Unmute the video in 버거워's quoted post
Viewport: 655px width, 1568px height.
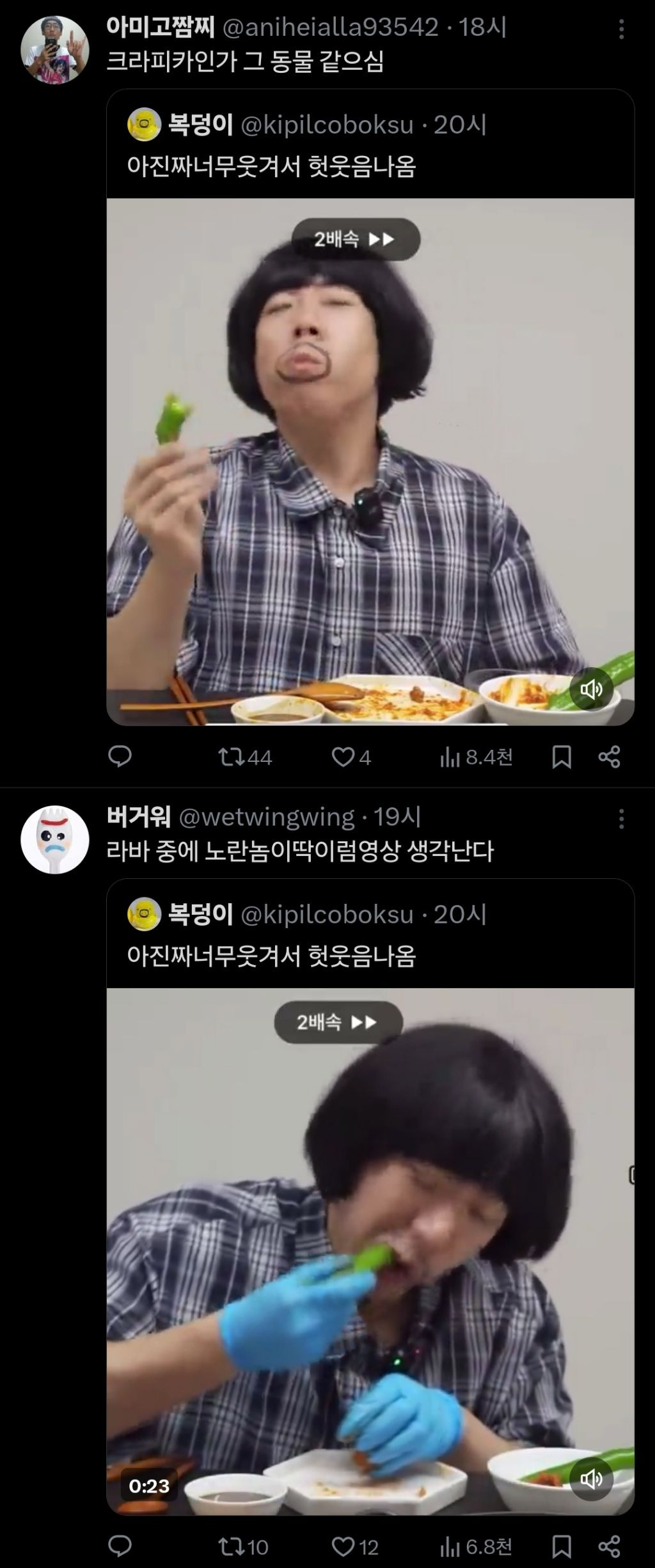click(x=591, y=1479)
